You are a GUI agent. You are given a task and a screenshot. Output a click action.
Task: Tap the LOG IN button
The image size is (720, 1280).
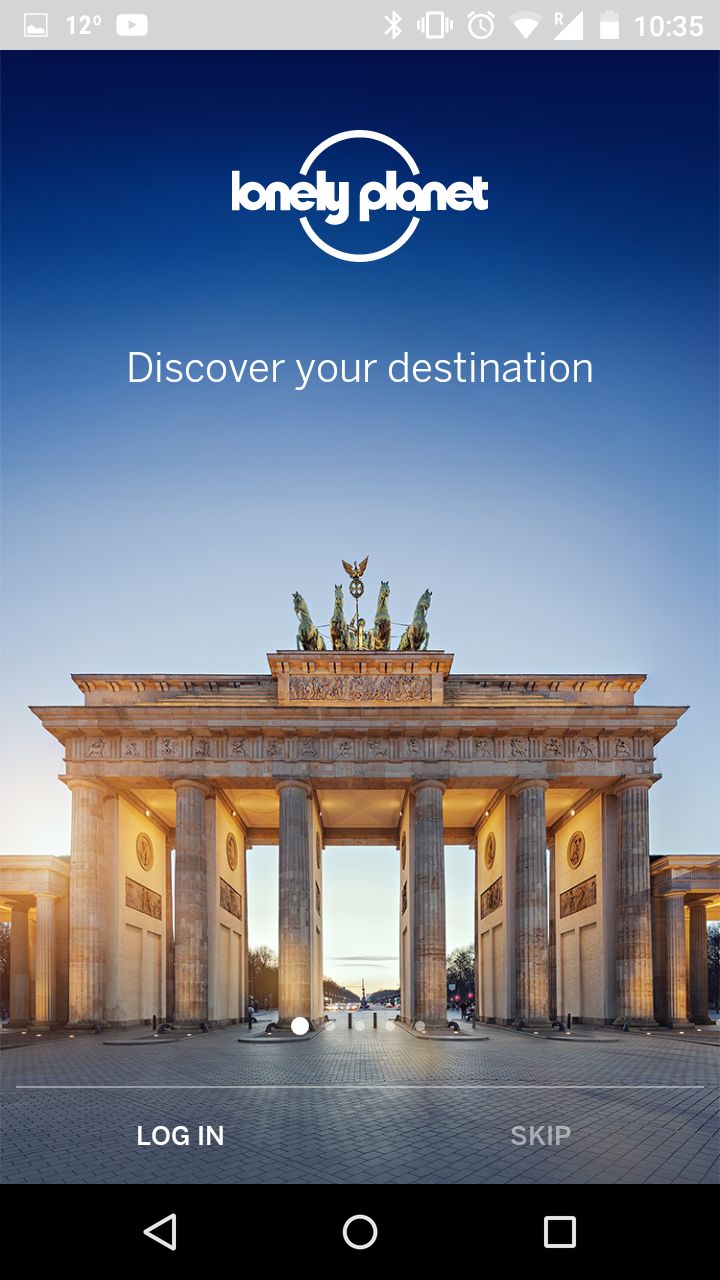pos(180,1136)
